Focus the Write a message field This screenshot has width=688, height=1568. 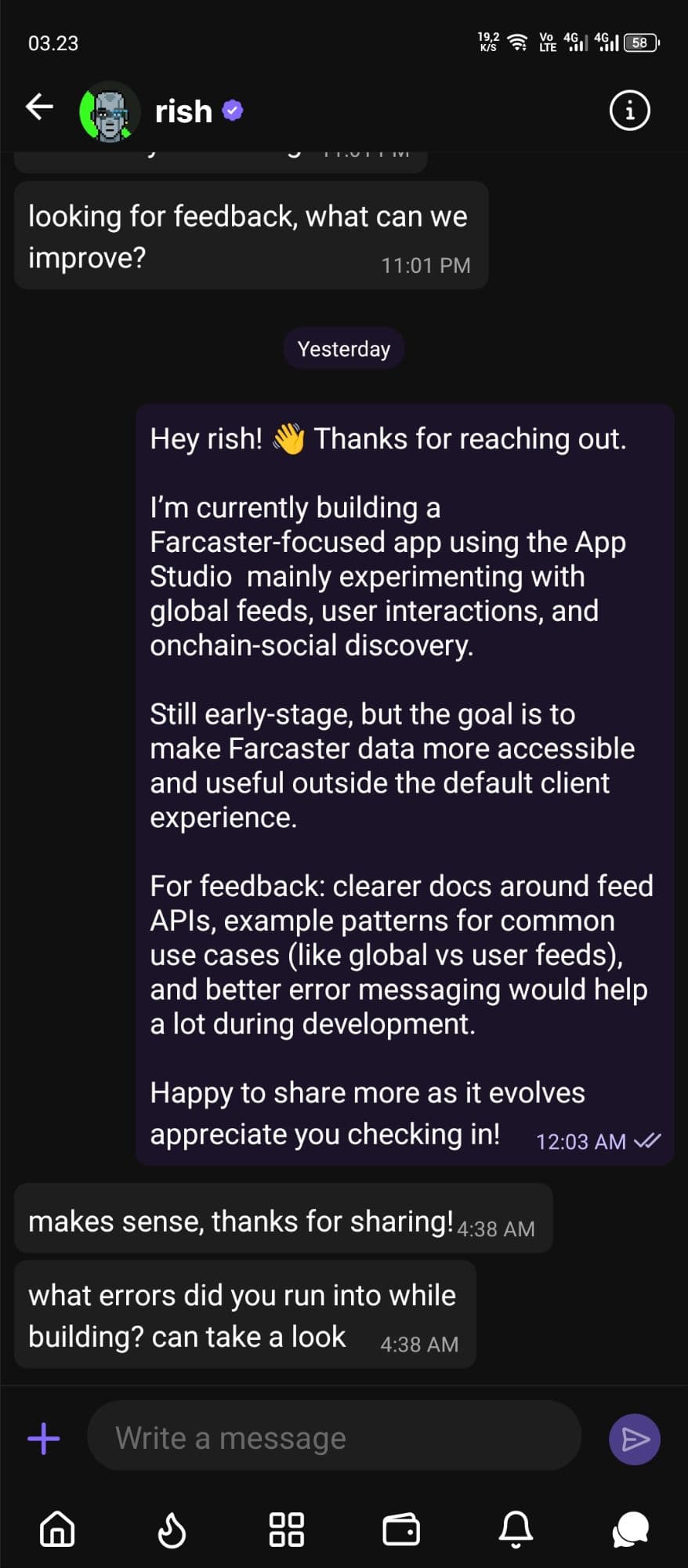coord(334,1439)
